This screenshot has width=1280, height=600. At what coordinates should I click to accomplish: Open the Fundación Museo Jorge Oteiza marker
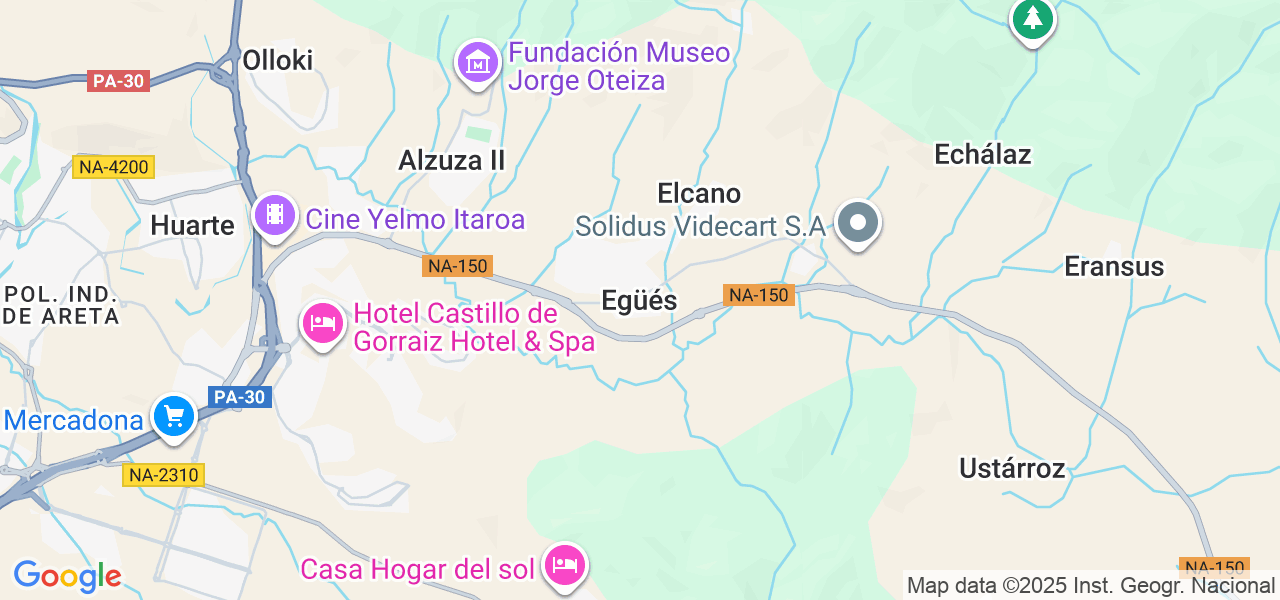coord(479,63)
